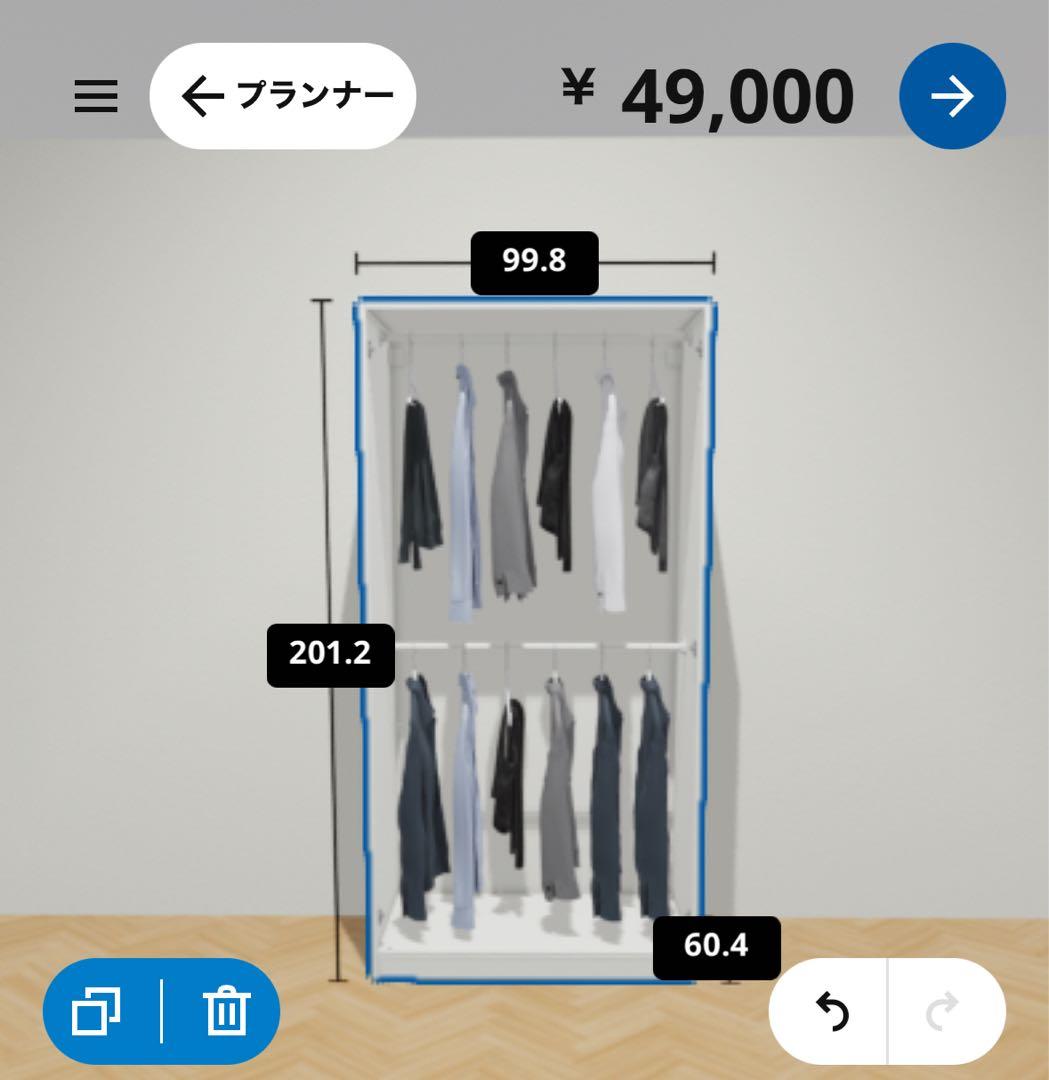Click the trash icon to delete wardrobe
The image size is (1049, 1080).
pos(225,1012)
